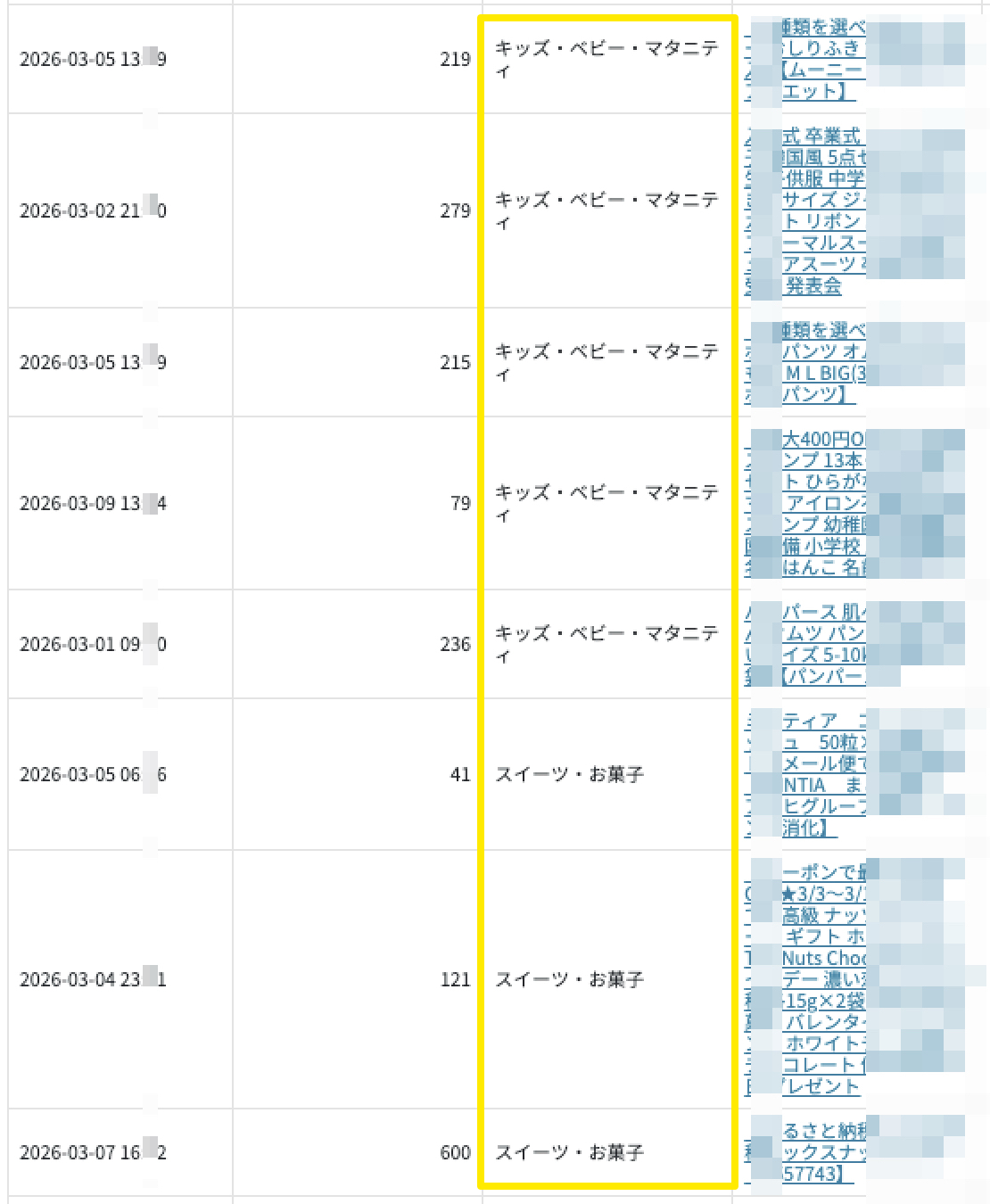This screenshot has height=1204, width=990.
Task: Open the NTIA 50粒 メール便 product link
Action: (821, 763)
